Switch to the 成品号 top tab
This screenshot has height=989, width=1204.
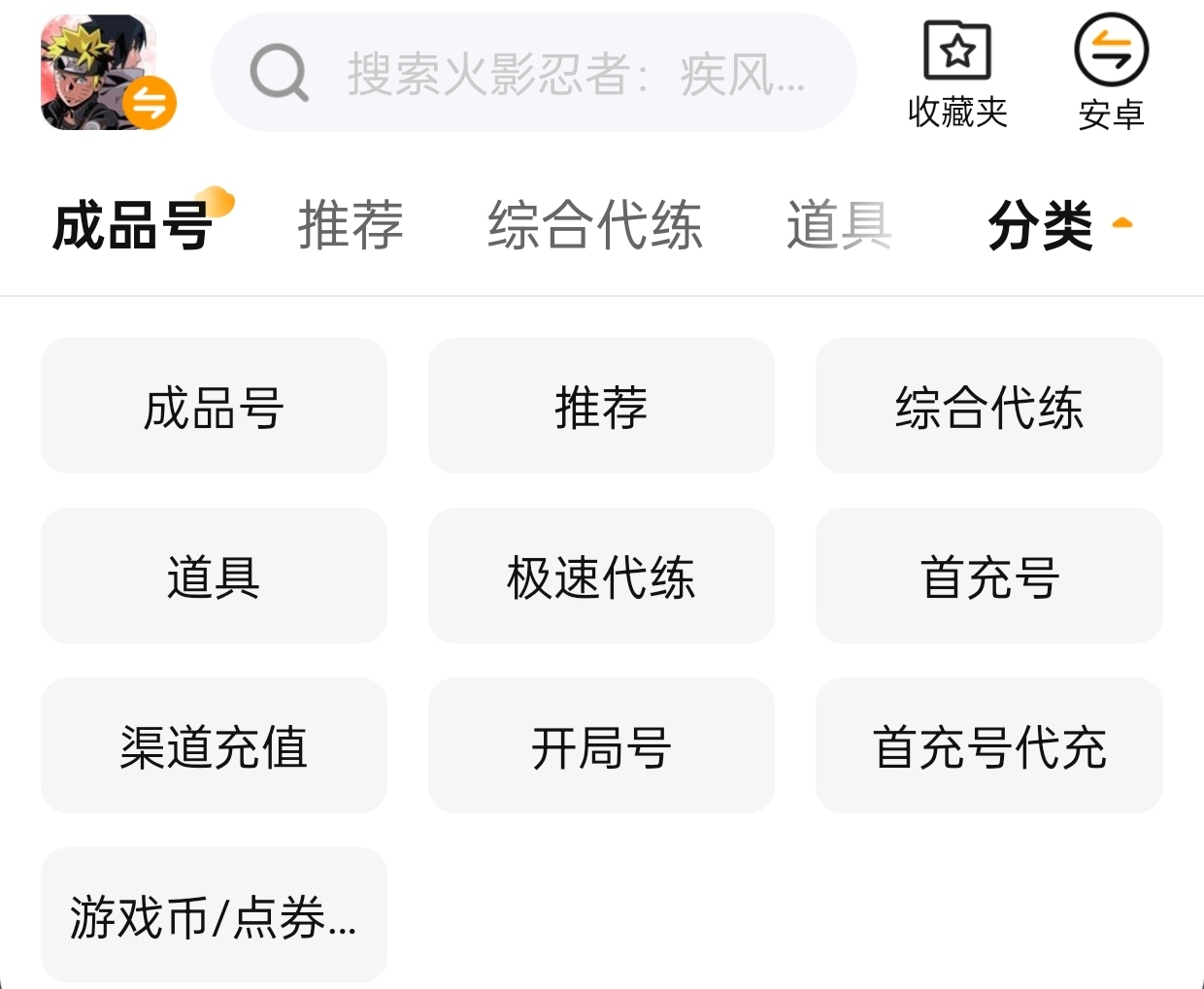pos(133,225)
